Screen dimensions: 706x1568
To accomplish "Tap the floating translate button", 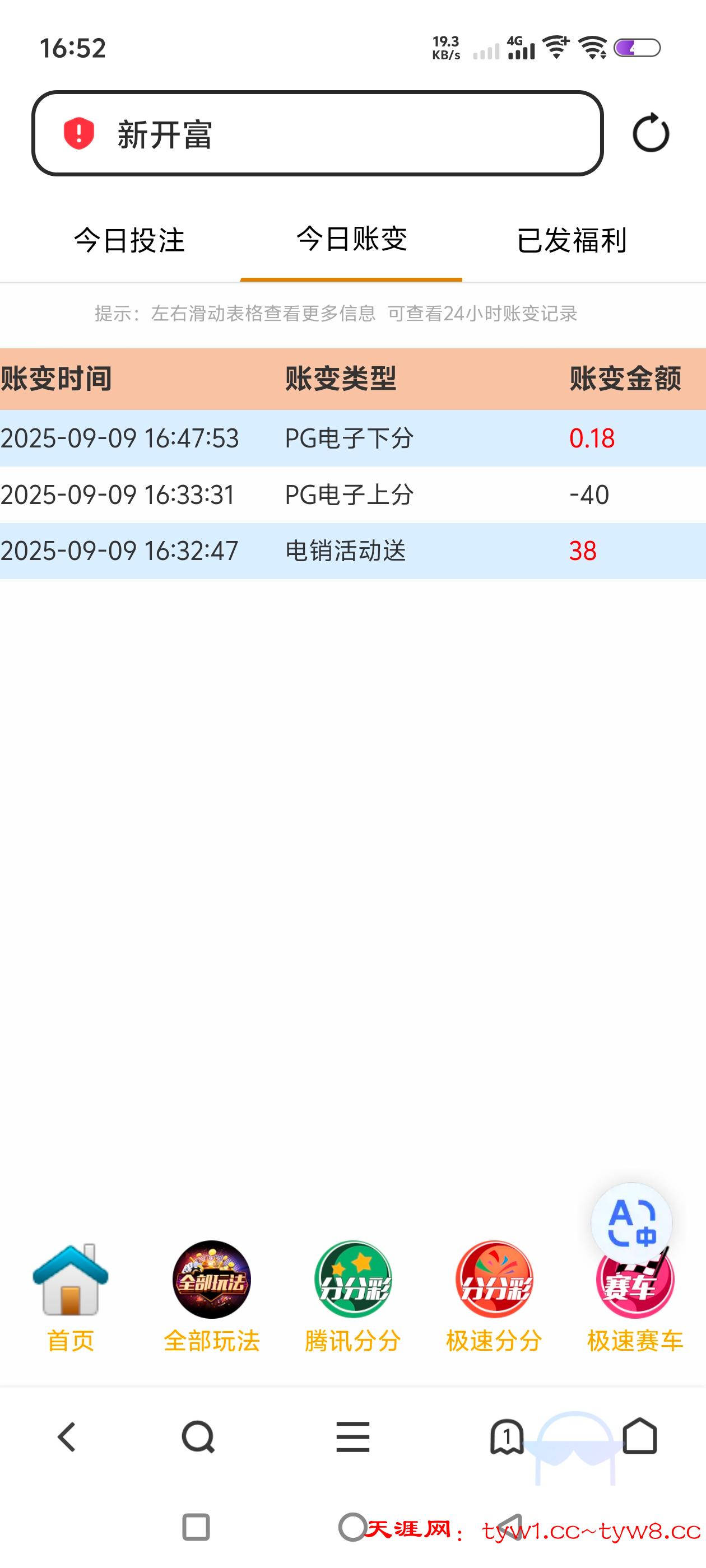I will [x=631, y=1222].
